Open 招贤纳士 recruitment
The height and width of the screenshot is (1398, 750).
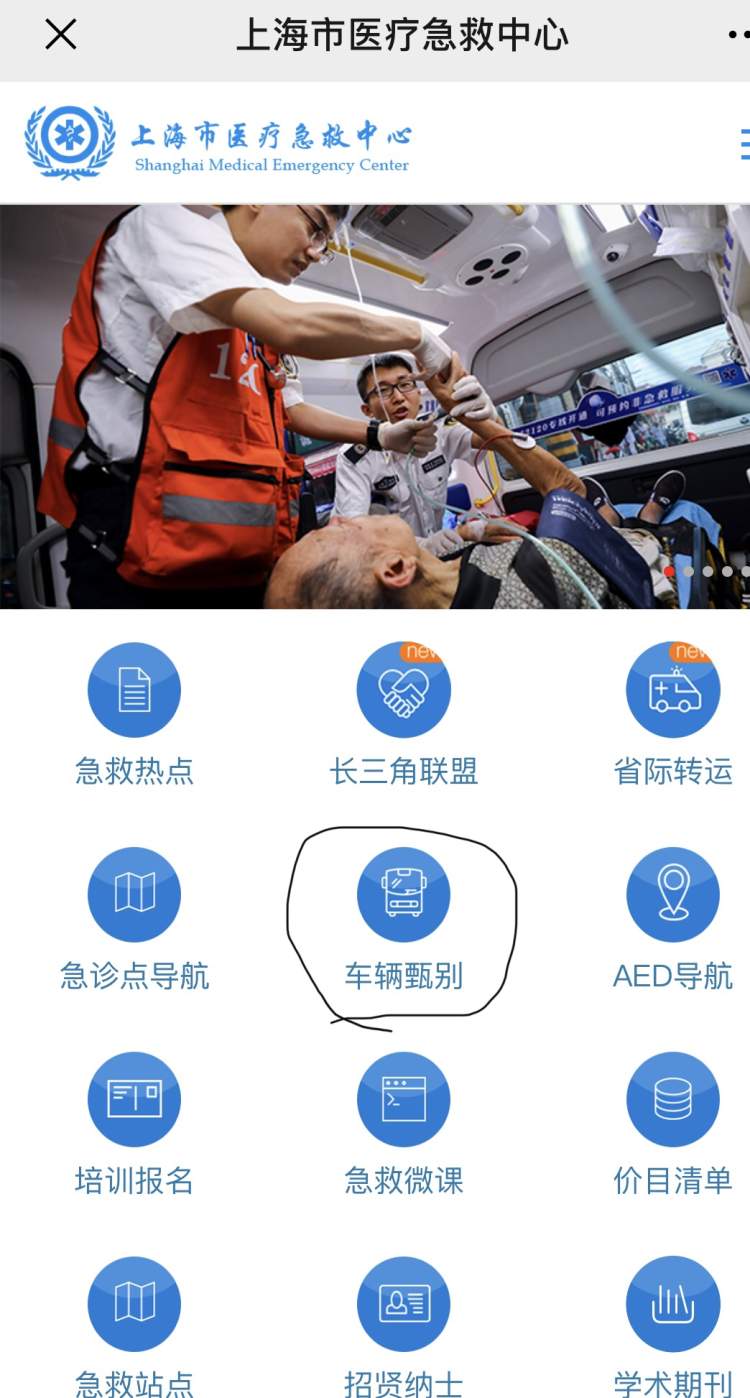pos(404,1304)
